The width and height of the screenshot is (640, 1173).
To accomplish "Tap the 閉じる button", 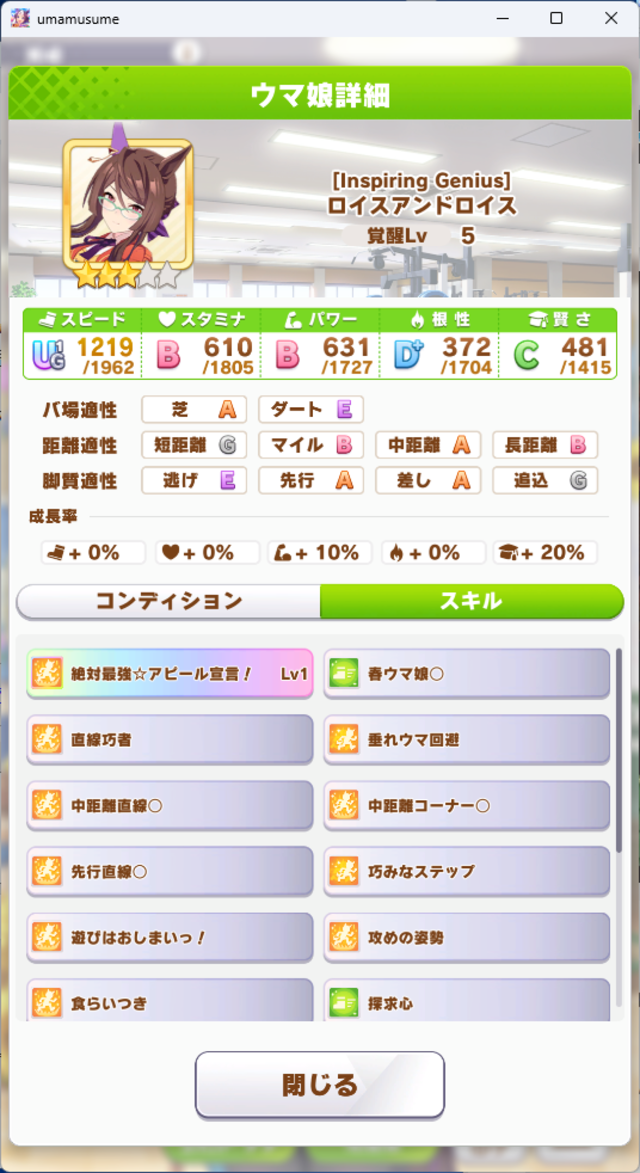I will 320,1084.
